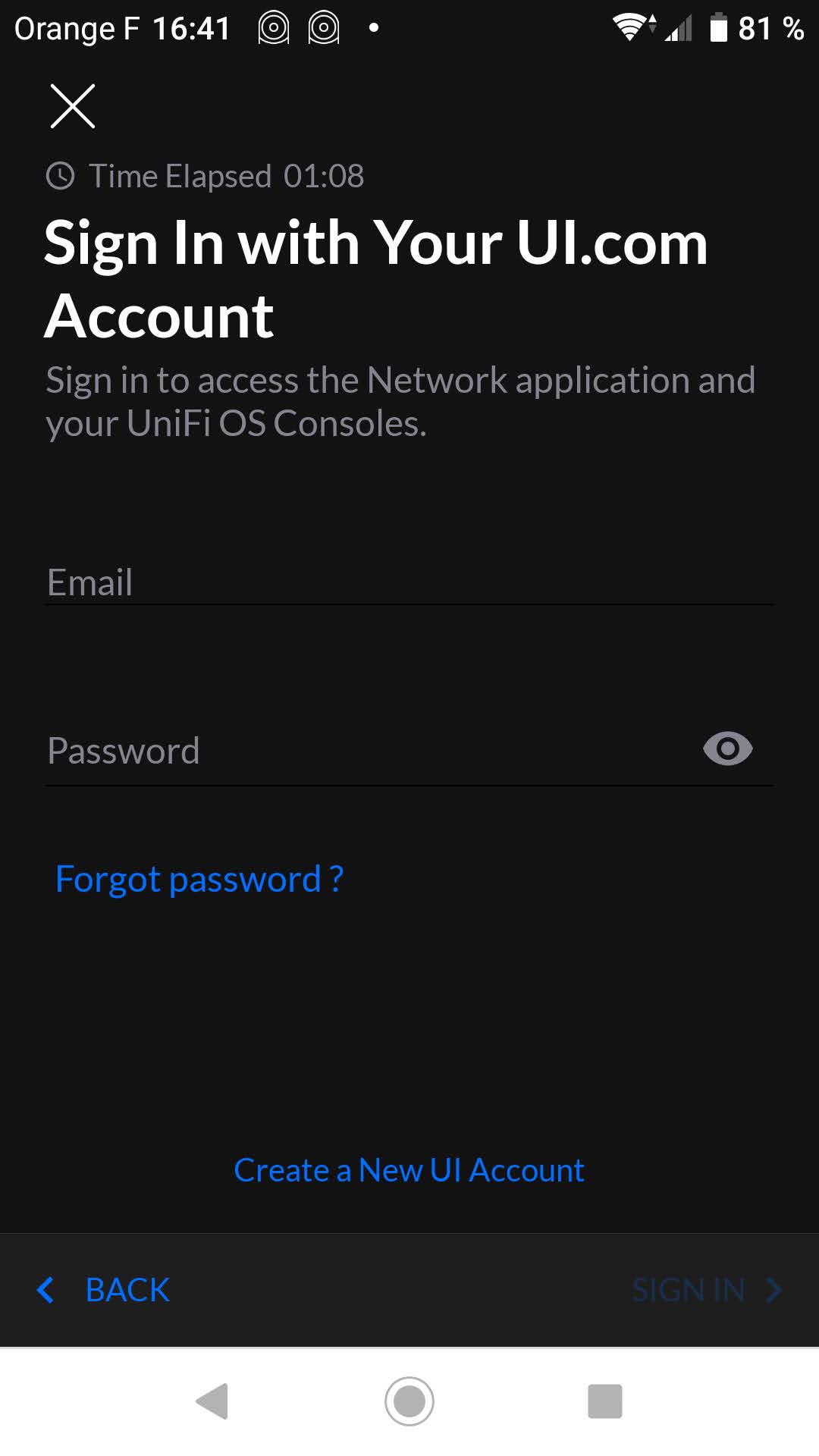Viewport: 819px width, 1456px height.
Task: Select the Password input field
Action: point(364,751)
